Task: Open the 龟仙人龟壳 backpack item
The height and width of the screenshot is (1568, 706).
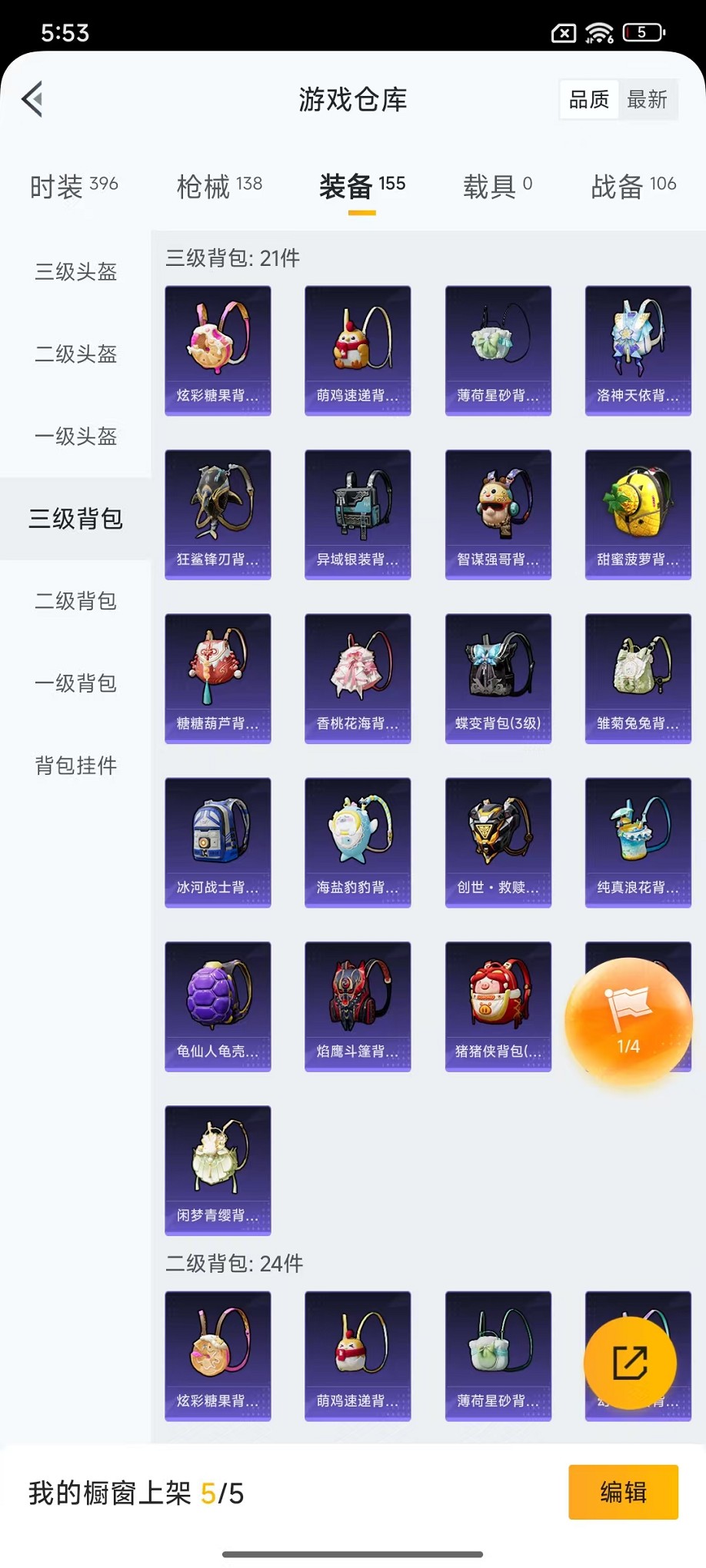Action: 218,1005
